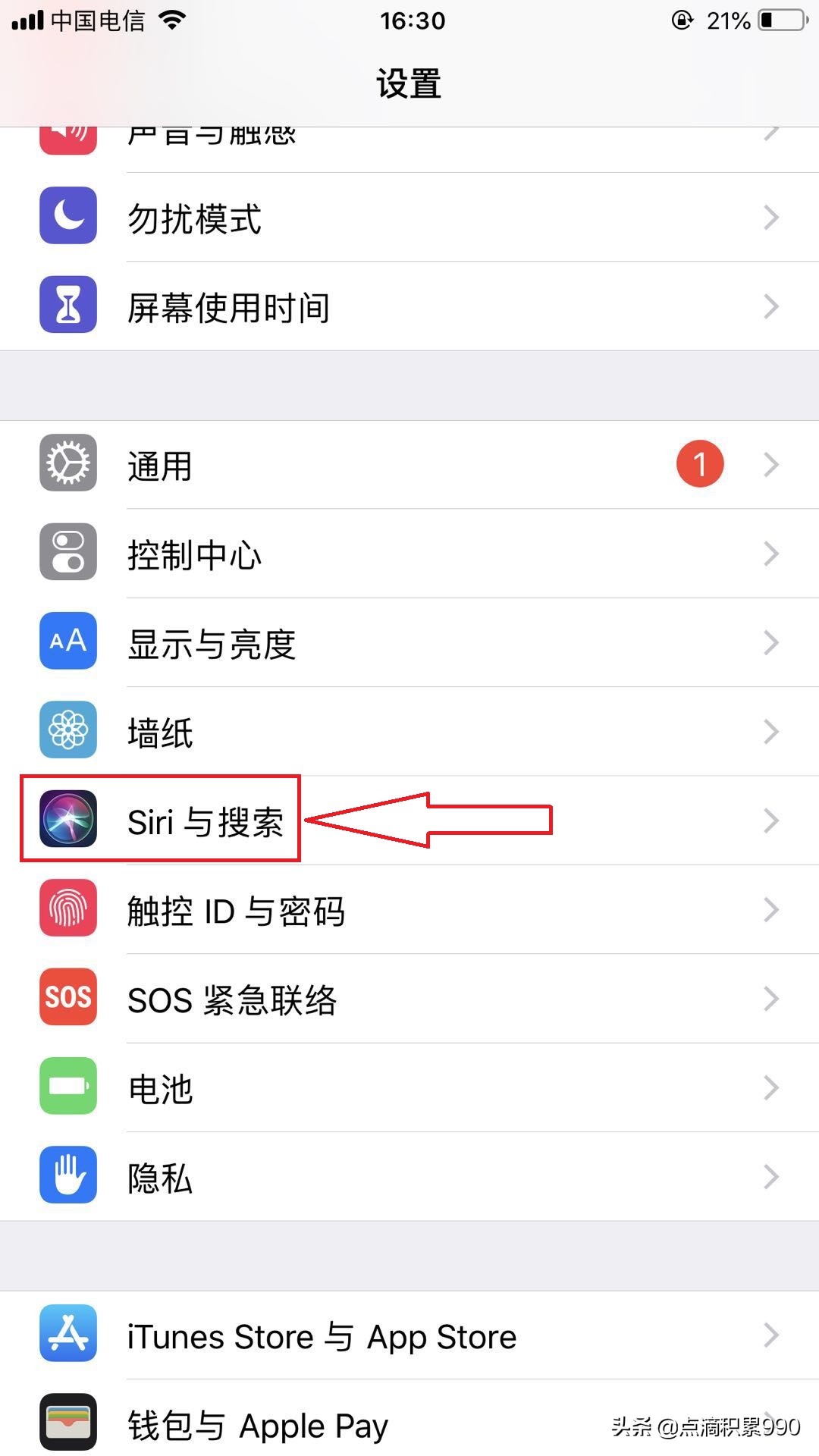Tap the Screen Time hourglass icon

[x=67, y=306]
